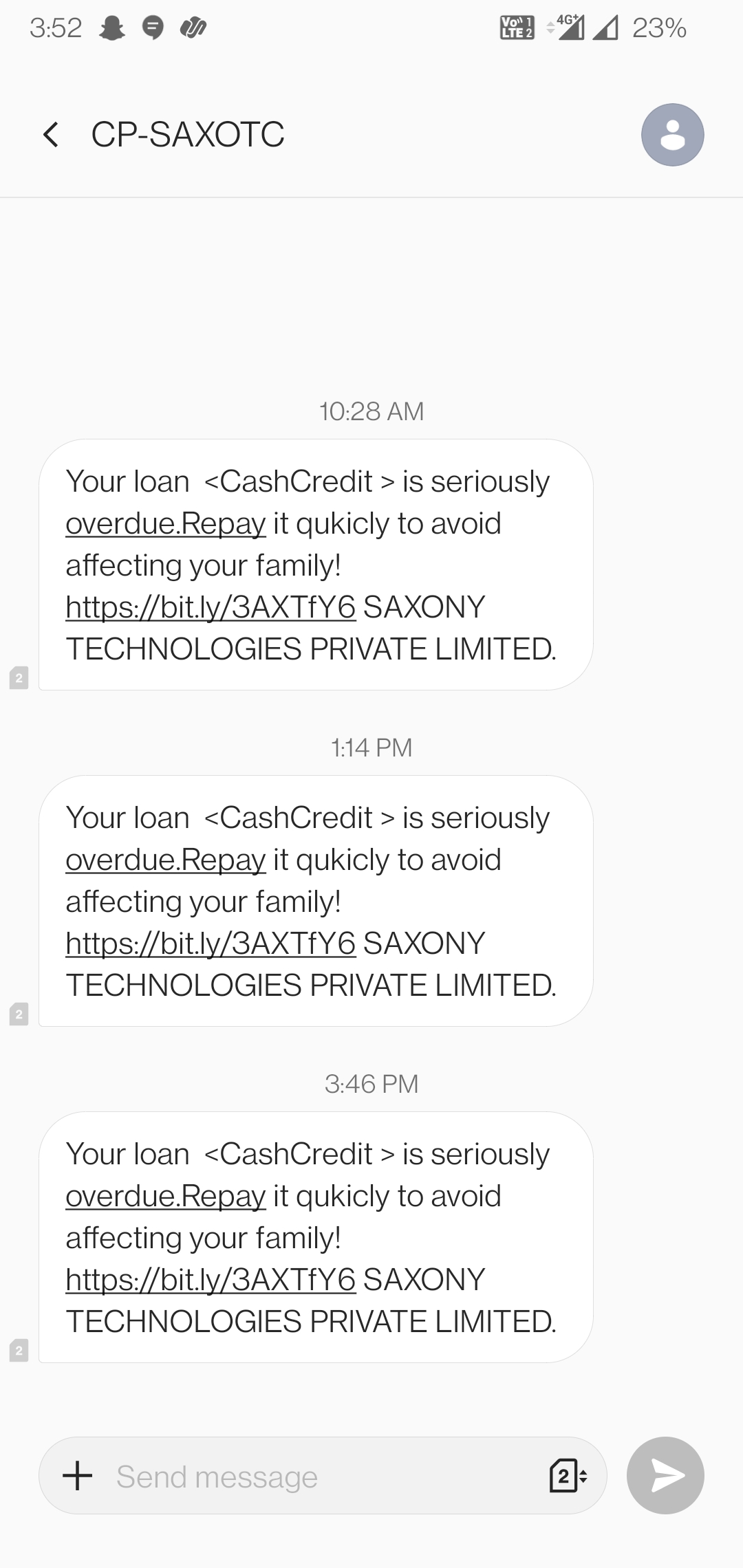This screenshot has width=743, height=1568.
Task: Go back from the CP-SAXOTC conversation
Action: 51,135
